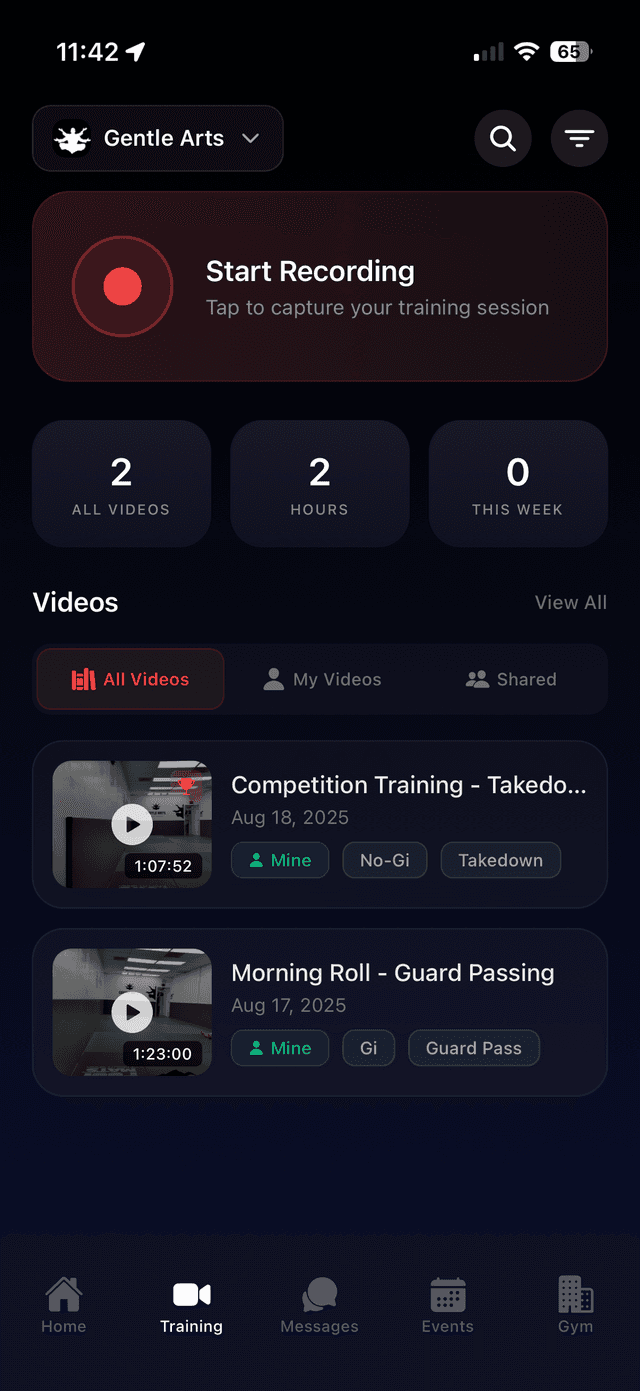This screenshot has height=1391, width=640.
Task: Switch to the Shared segment
Action: 511,679
